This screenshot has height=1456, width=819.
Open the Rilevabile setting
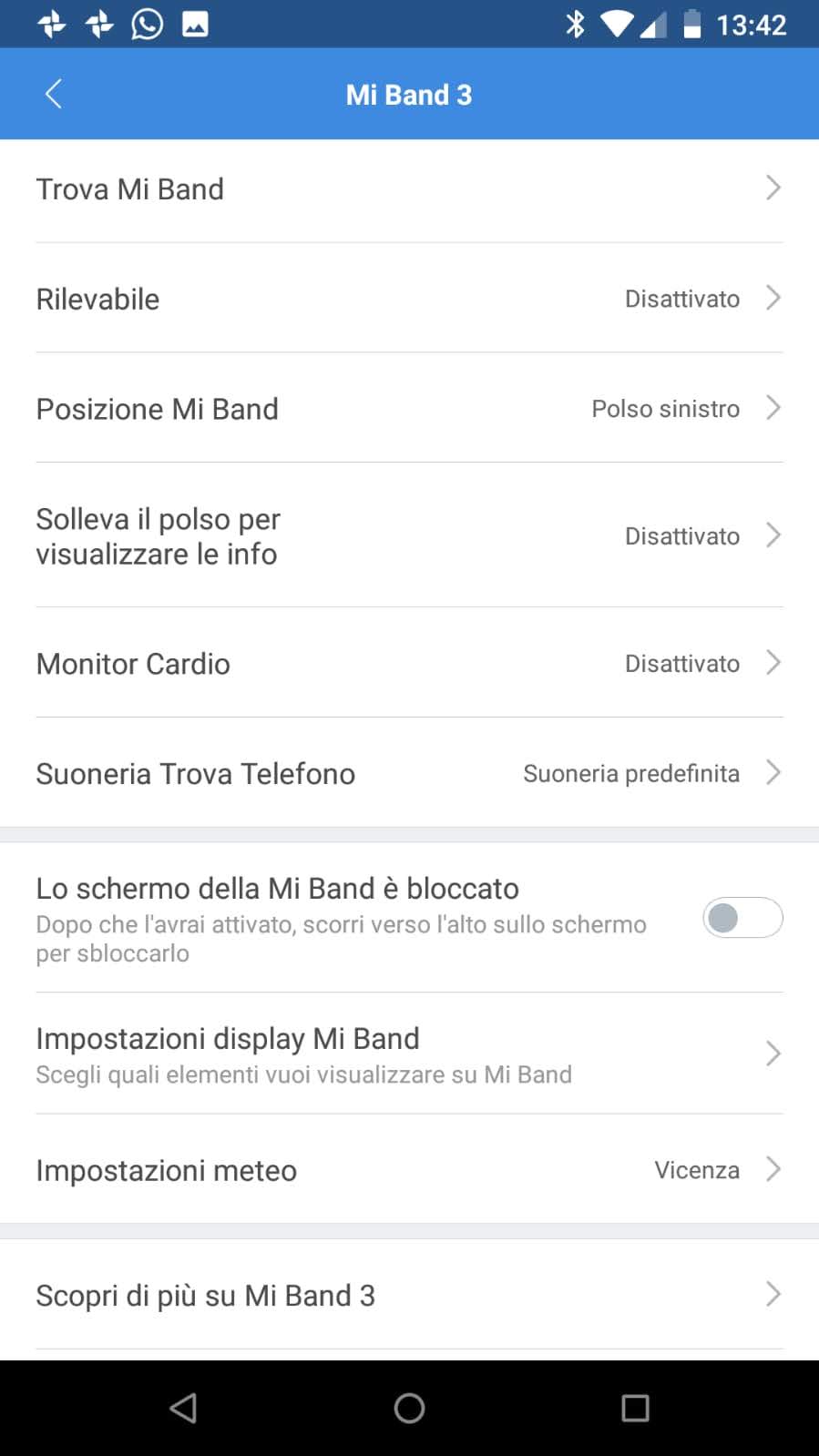409,299
